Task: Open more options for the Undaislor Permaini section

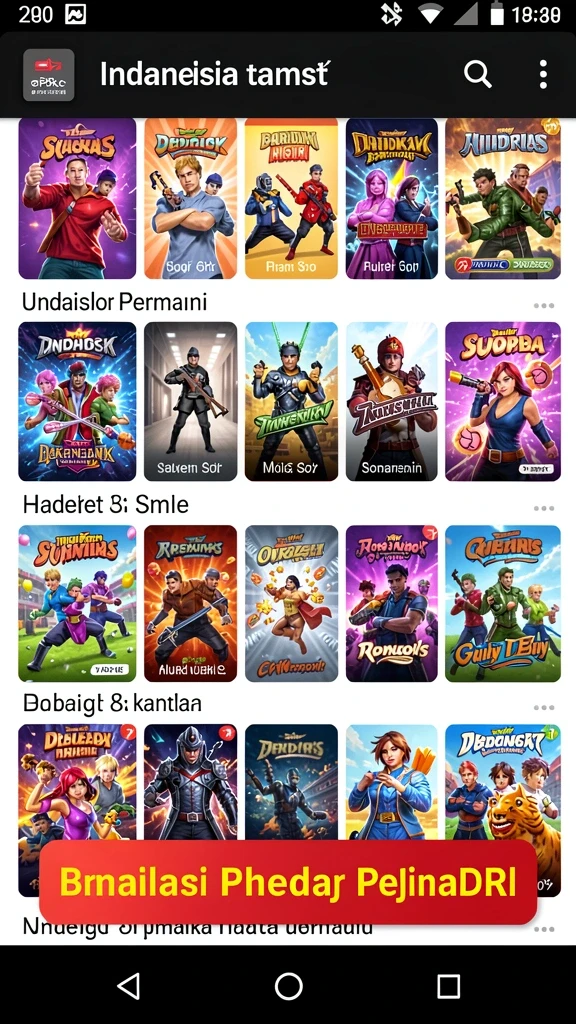Action: [543, 305]
